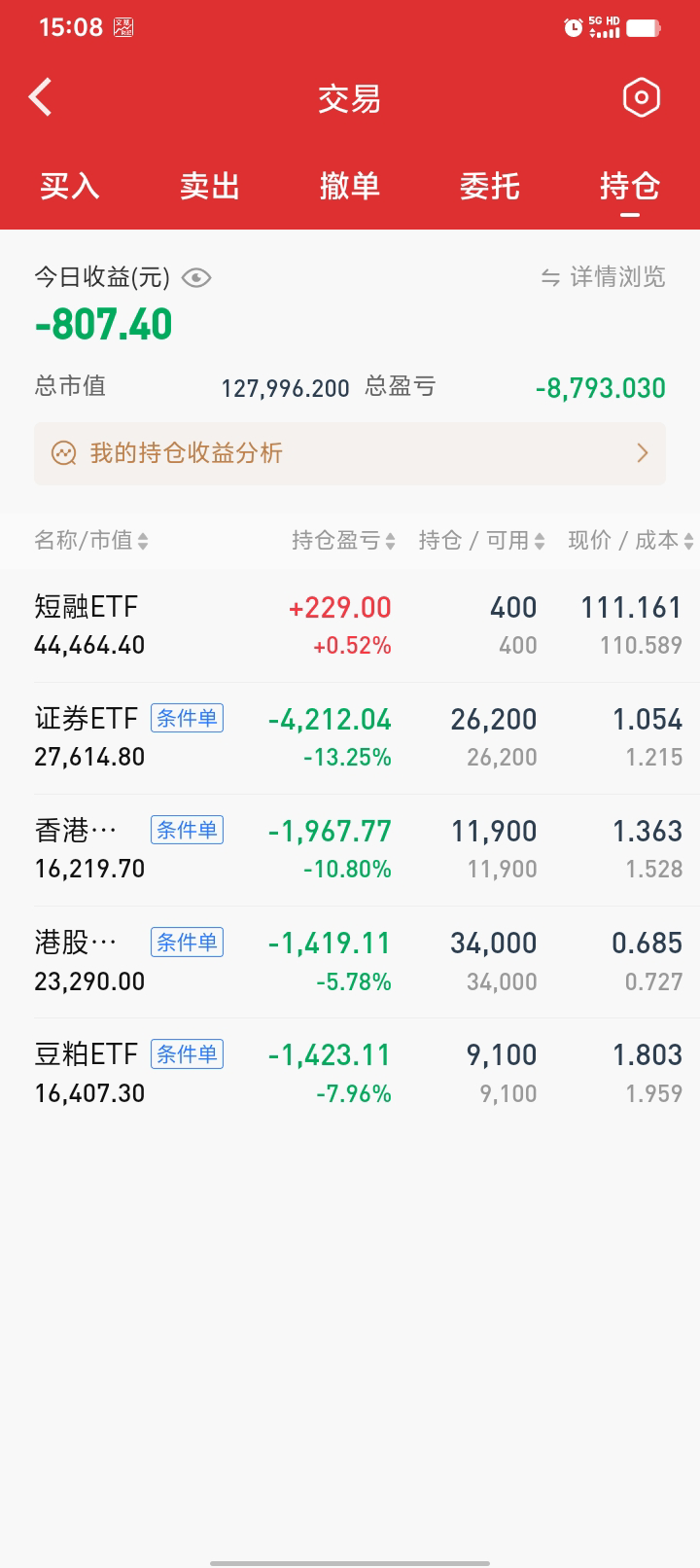Viewport: 700px width, 1568px height.
Task: Select the 委托 tab
Action: tap(490, 186)
